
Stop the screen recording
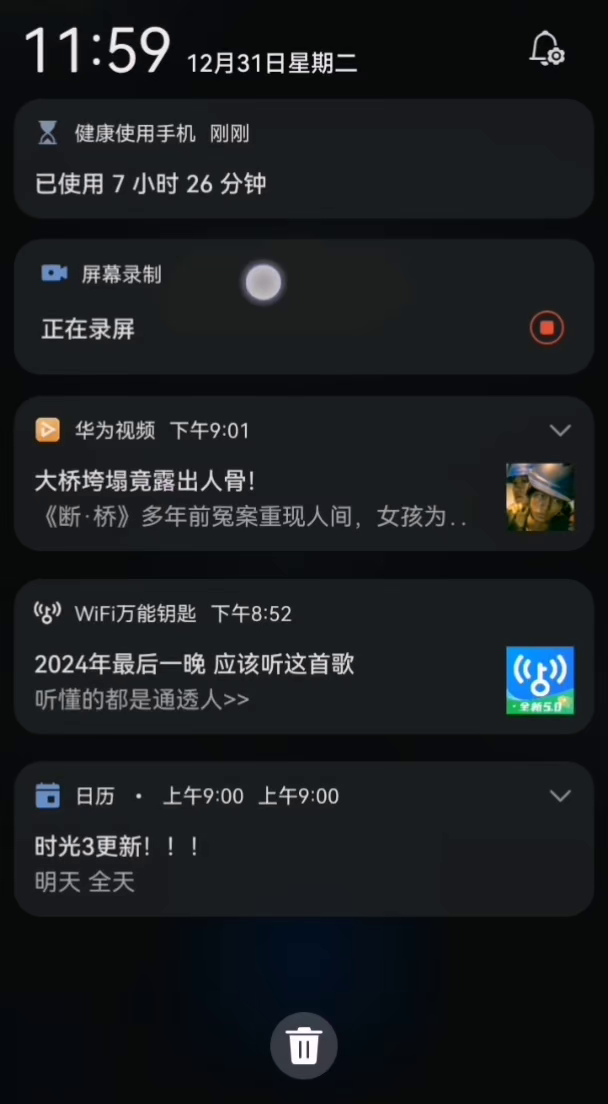[x=547, y=328]
